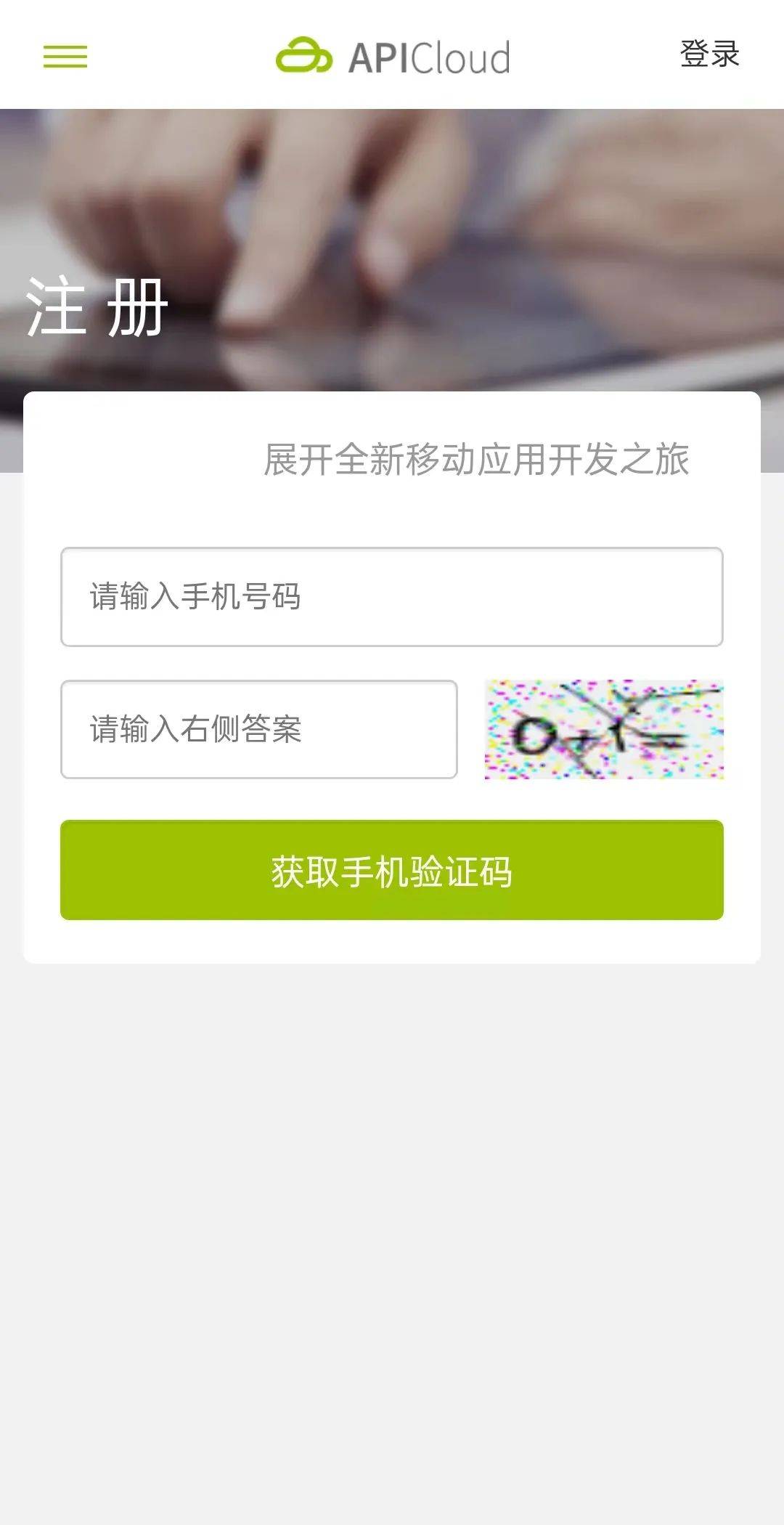Focus the 请输入手机号码 phone field
This screenshot has width=784, height=1525.
(392, 597)
